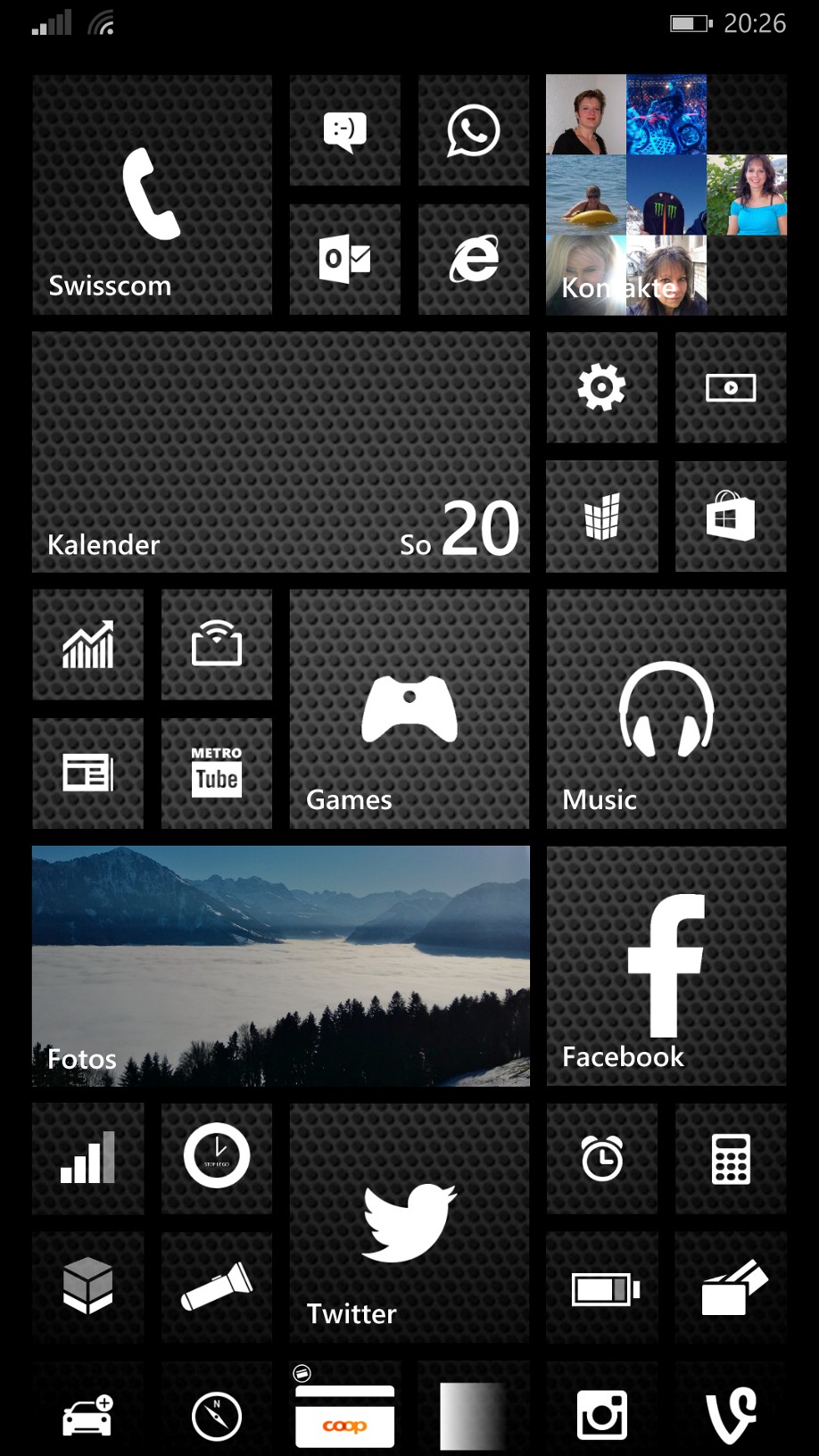The height and width of the screenshot is (1456, 819).
Task: Launch Instagram
Action: click(601, 1415)
